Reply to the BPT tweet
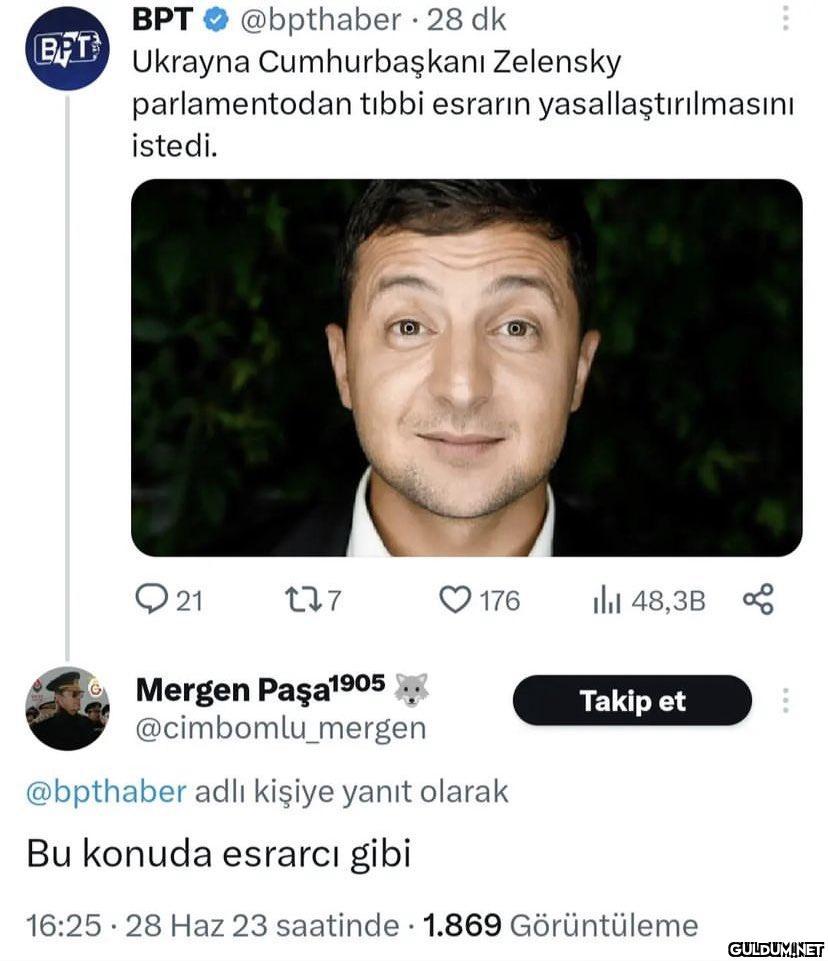This screenshot has height=961, width=828. coord(153,599)
